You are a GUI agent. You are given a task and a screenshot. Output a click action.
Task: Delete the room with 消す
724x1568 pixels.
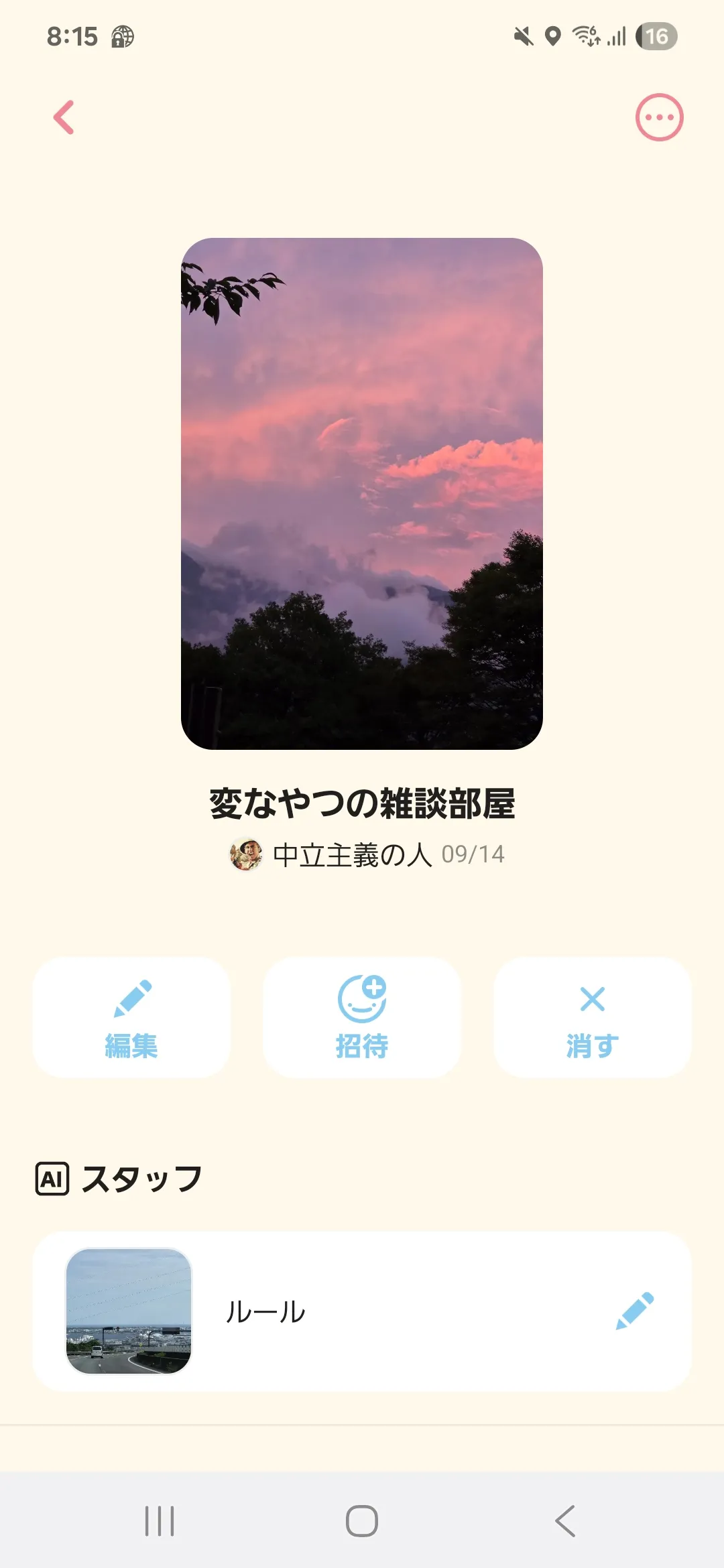593,1017
